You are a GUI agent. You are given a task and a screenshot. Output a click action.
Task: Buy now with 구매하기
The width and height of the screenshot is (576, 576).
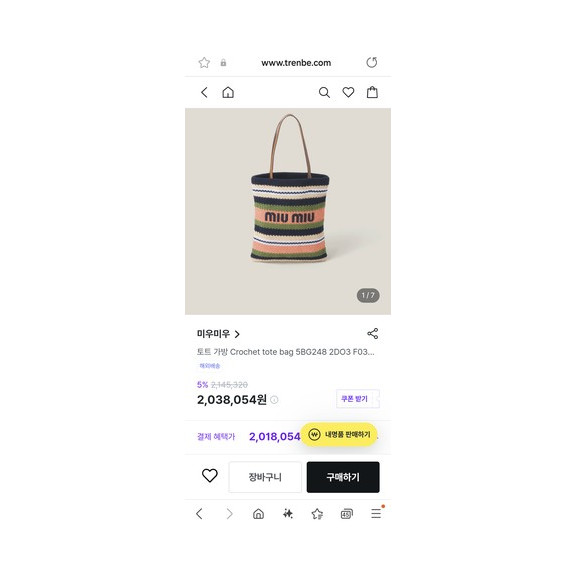(343, 477)
